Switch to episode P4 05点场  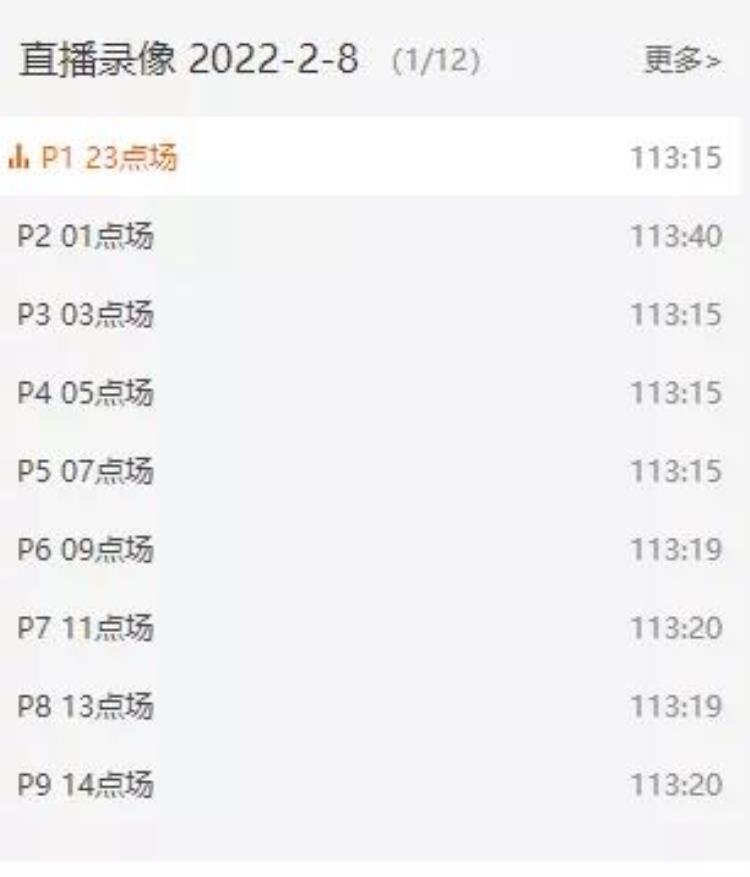coord(86,393)
